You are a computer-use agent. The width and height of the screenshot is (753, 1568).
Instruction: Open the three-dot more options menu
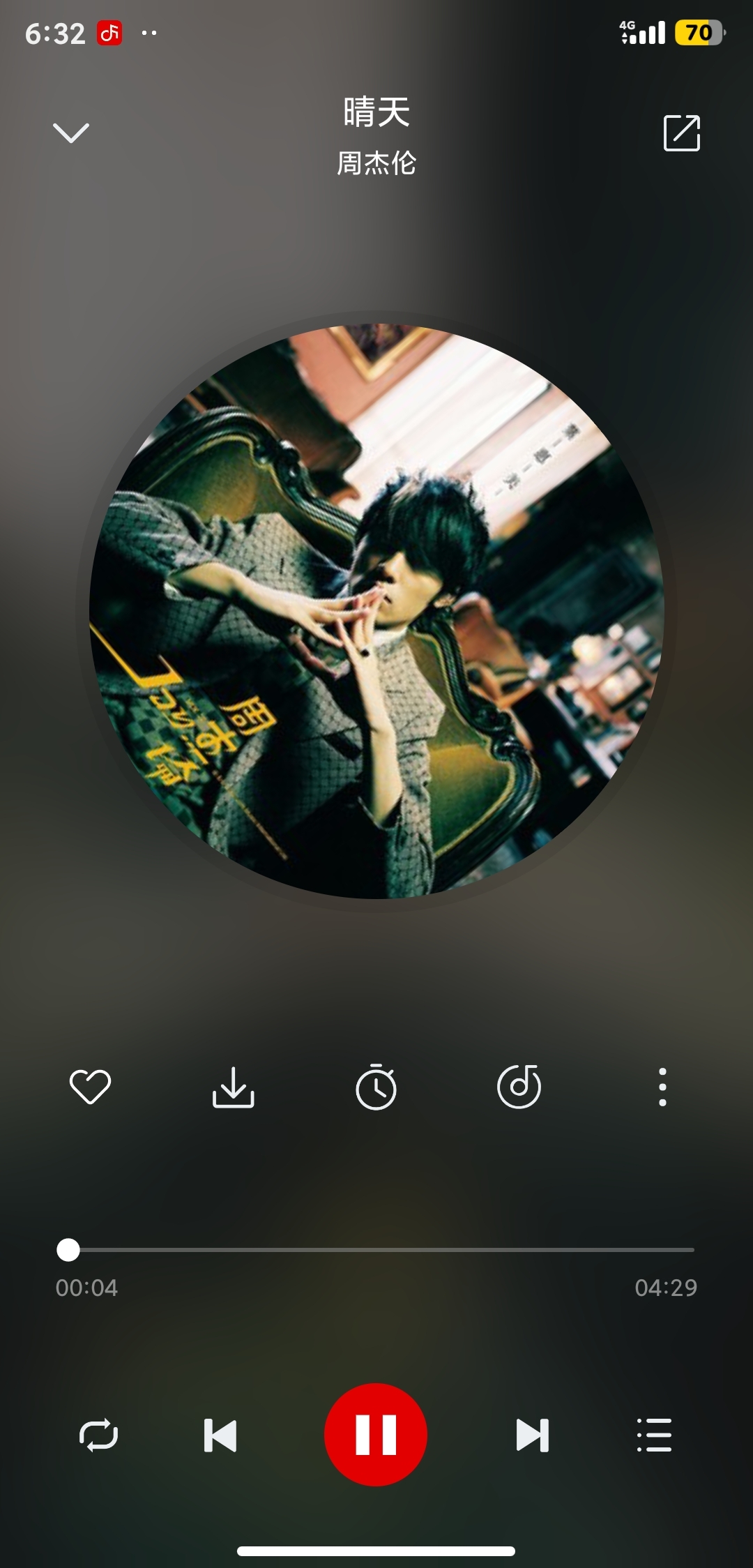662,1087
